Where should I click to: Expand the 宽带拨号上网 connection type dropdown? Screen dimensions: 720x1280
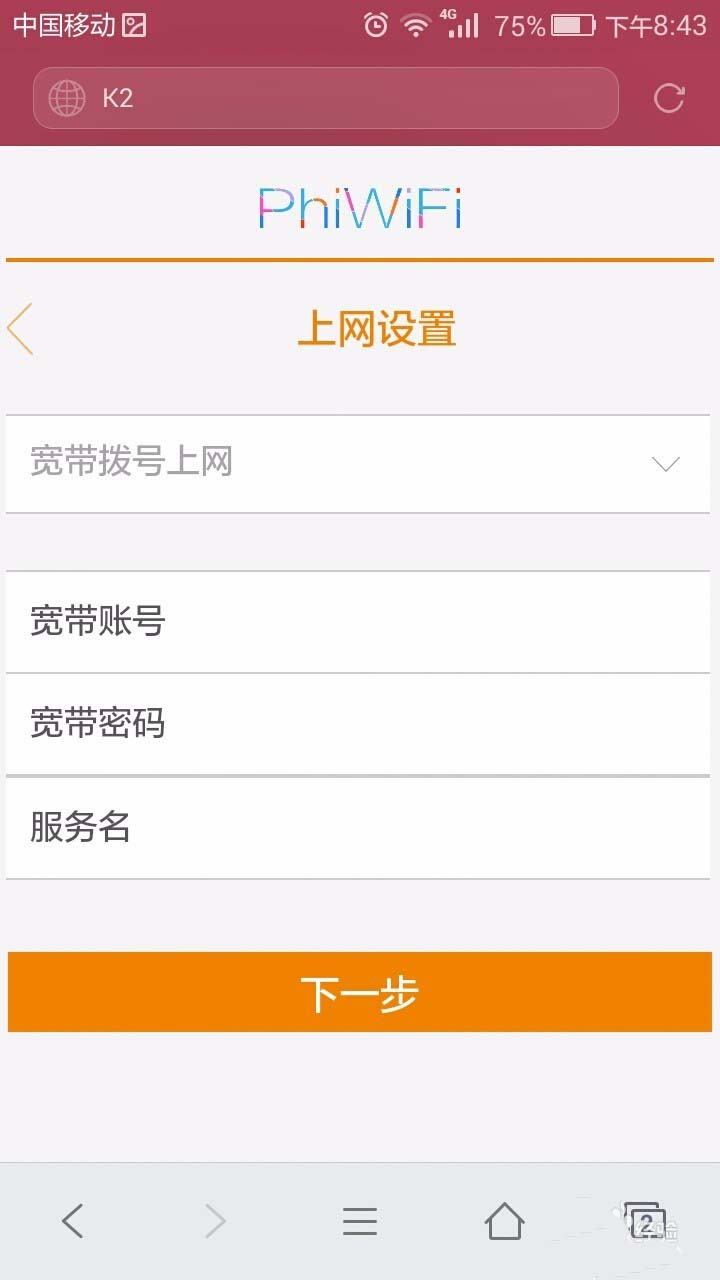pyautogui.click(x=358, y=464)
